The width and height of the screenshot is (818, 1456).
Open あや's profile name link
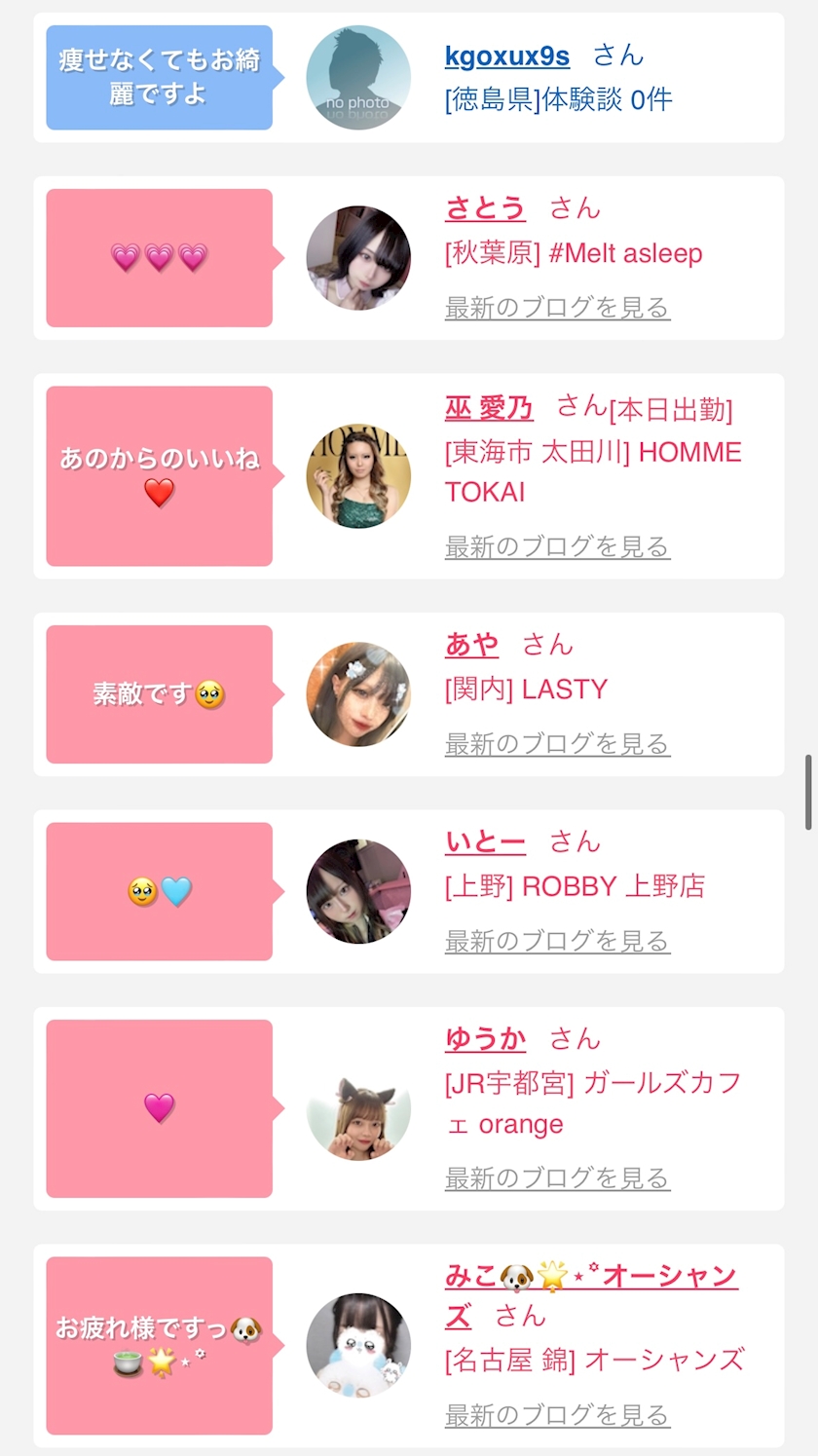click(x=471, y=645)
